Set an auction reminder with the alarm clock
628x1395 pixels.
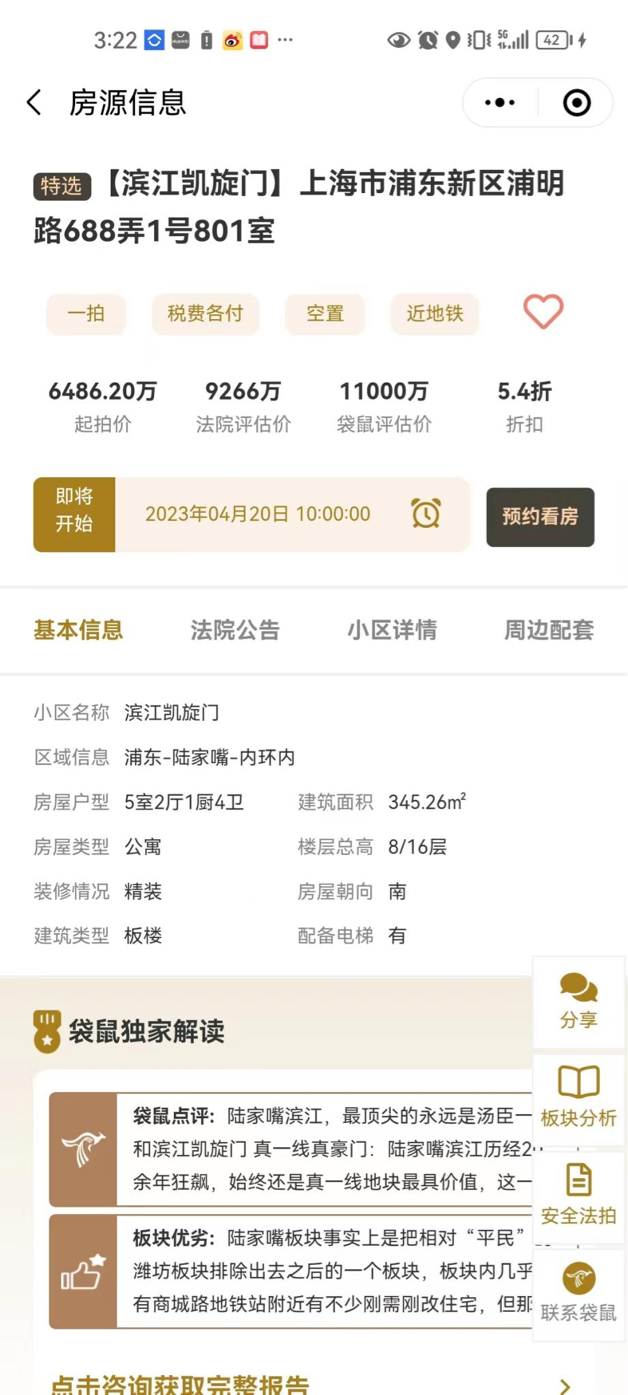(x=426, y=514)
